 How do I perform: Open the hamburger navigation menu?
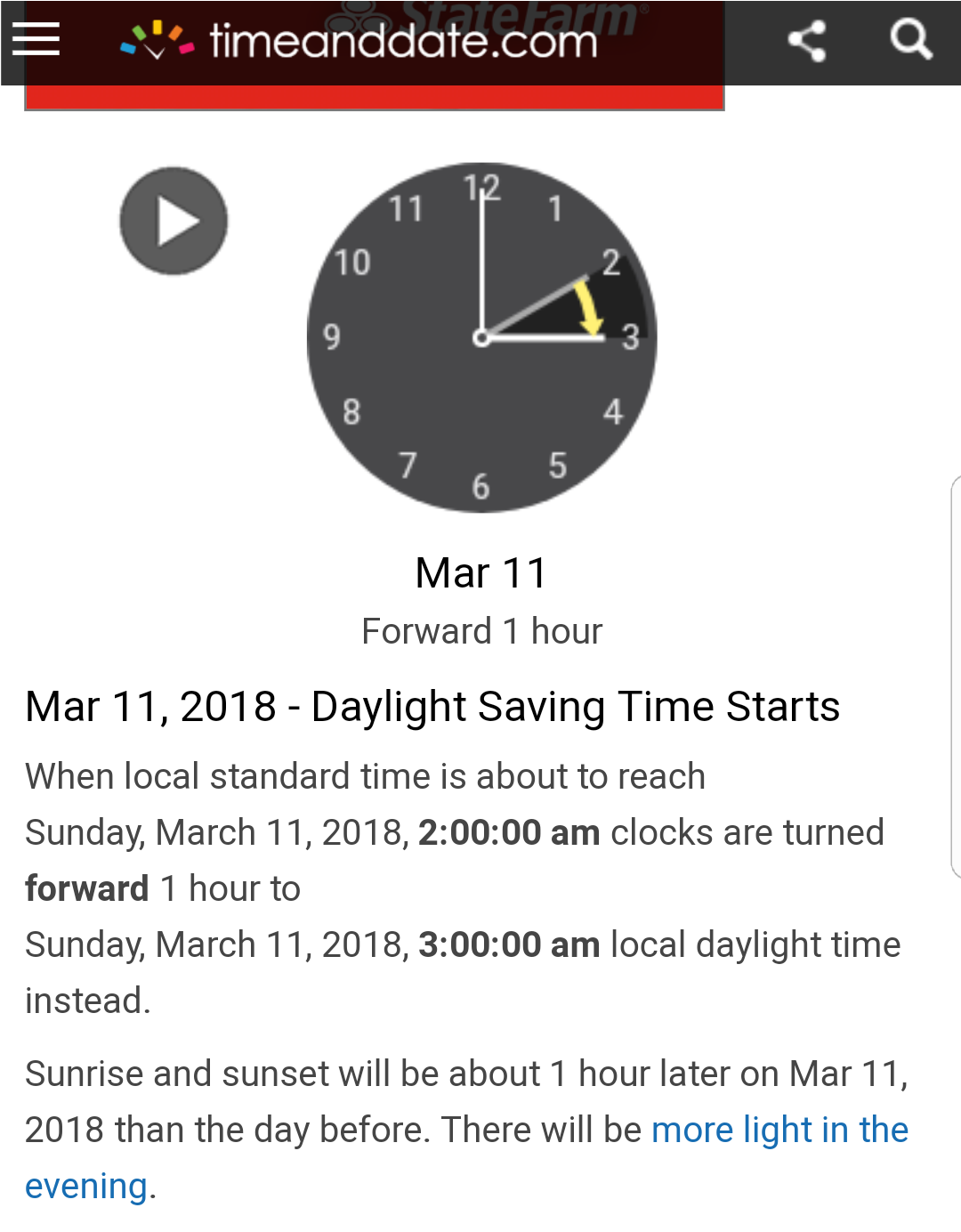point(36,39)
